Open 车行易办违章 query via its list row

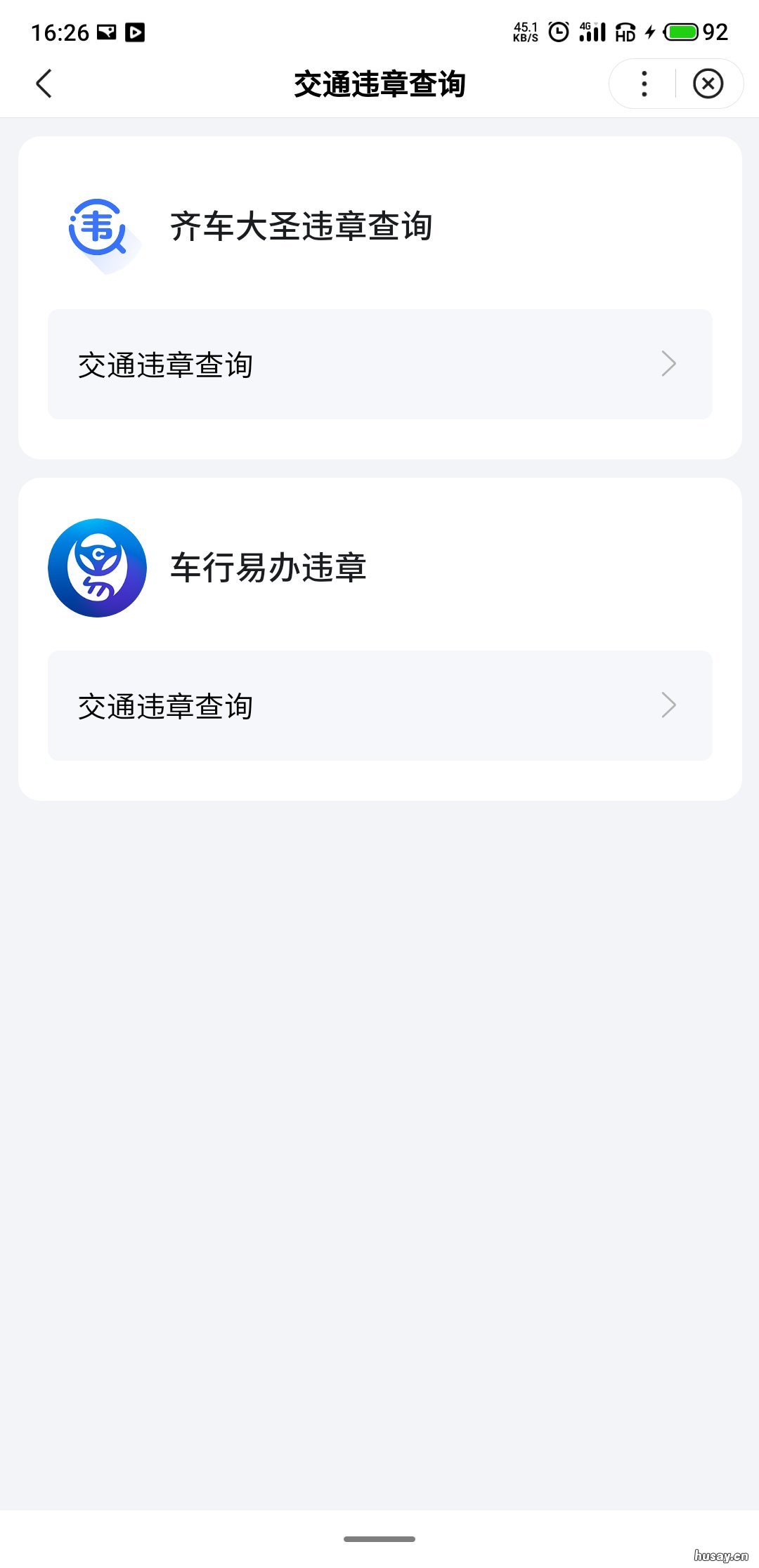coord(379,706)
